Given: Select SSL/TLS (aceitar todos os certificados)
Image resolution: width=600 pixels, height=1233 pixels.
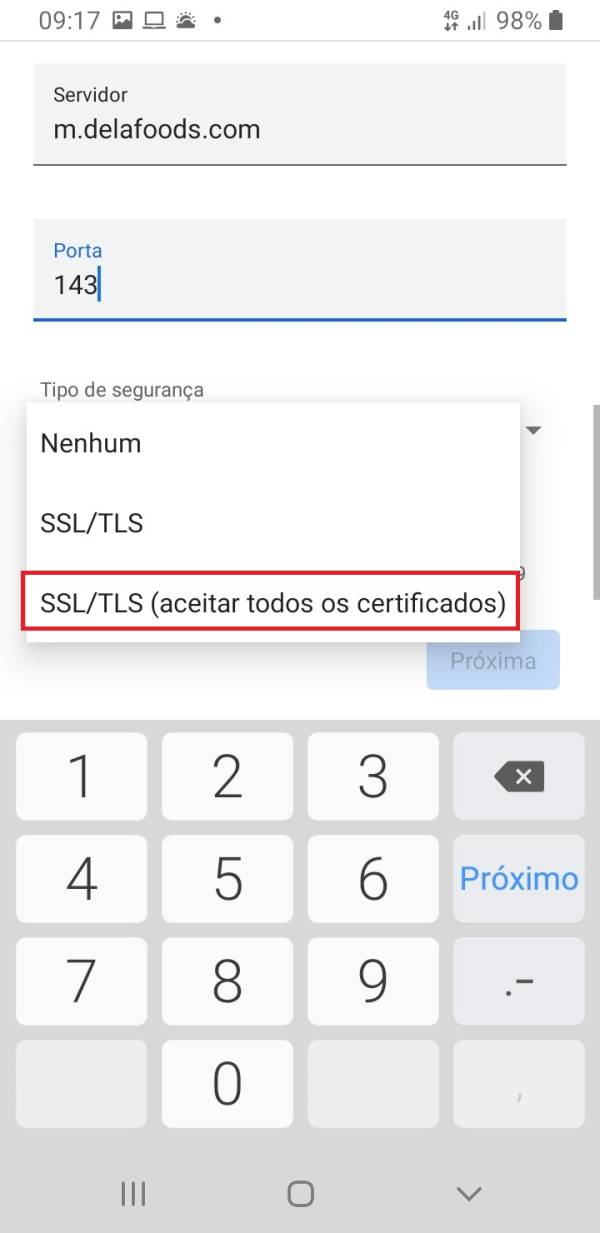Looking at the screenshot, I should [272, 604].
